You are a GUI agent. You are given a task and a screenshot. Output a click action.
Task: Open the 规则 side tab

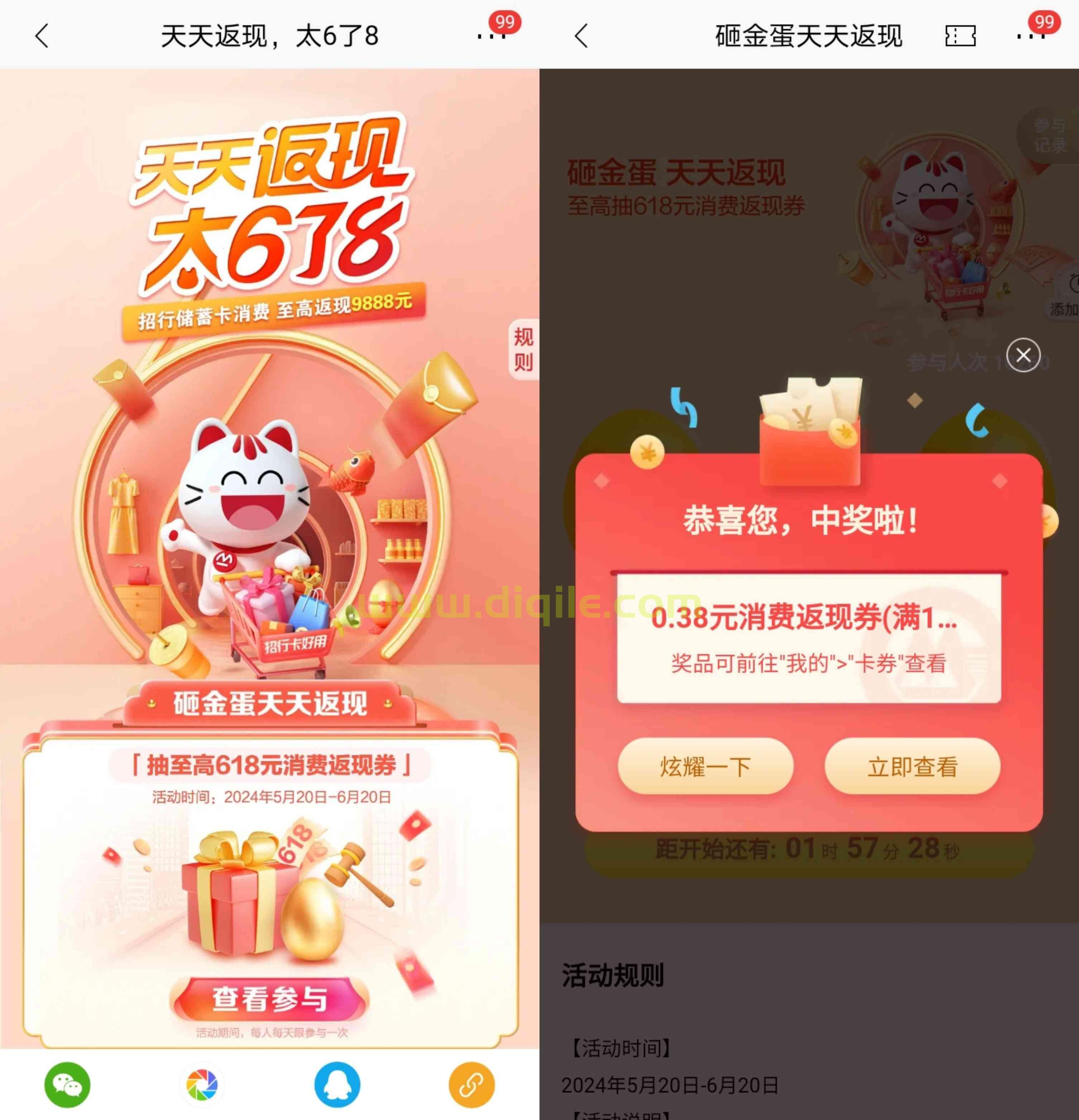[x=523, y=349]
